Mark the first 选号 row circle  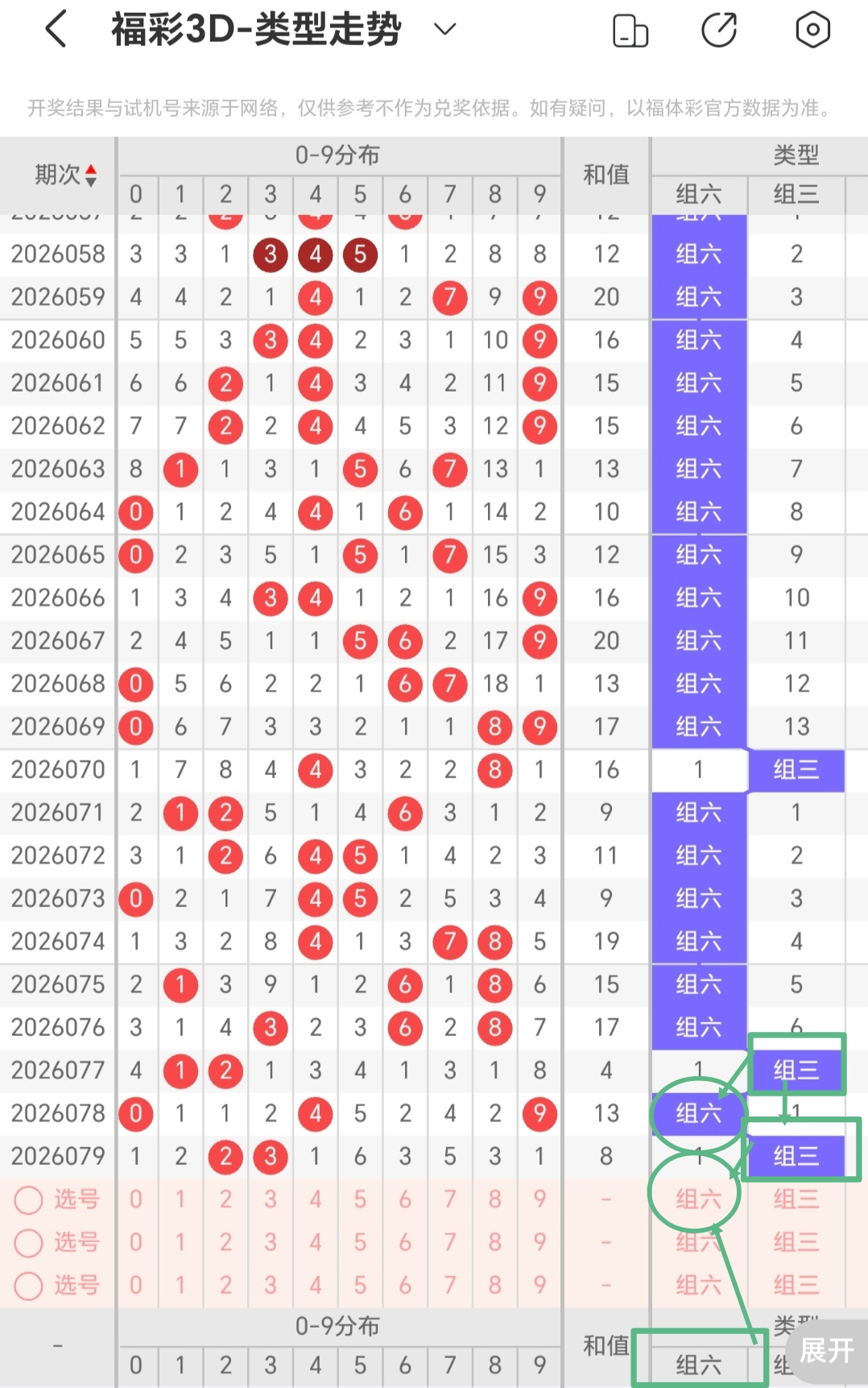tap(29, 1199)
